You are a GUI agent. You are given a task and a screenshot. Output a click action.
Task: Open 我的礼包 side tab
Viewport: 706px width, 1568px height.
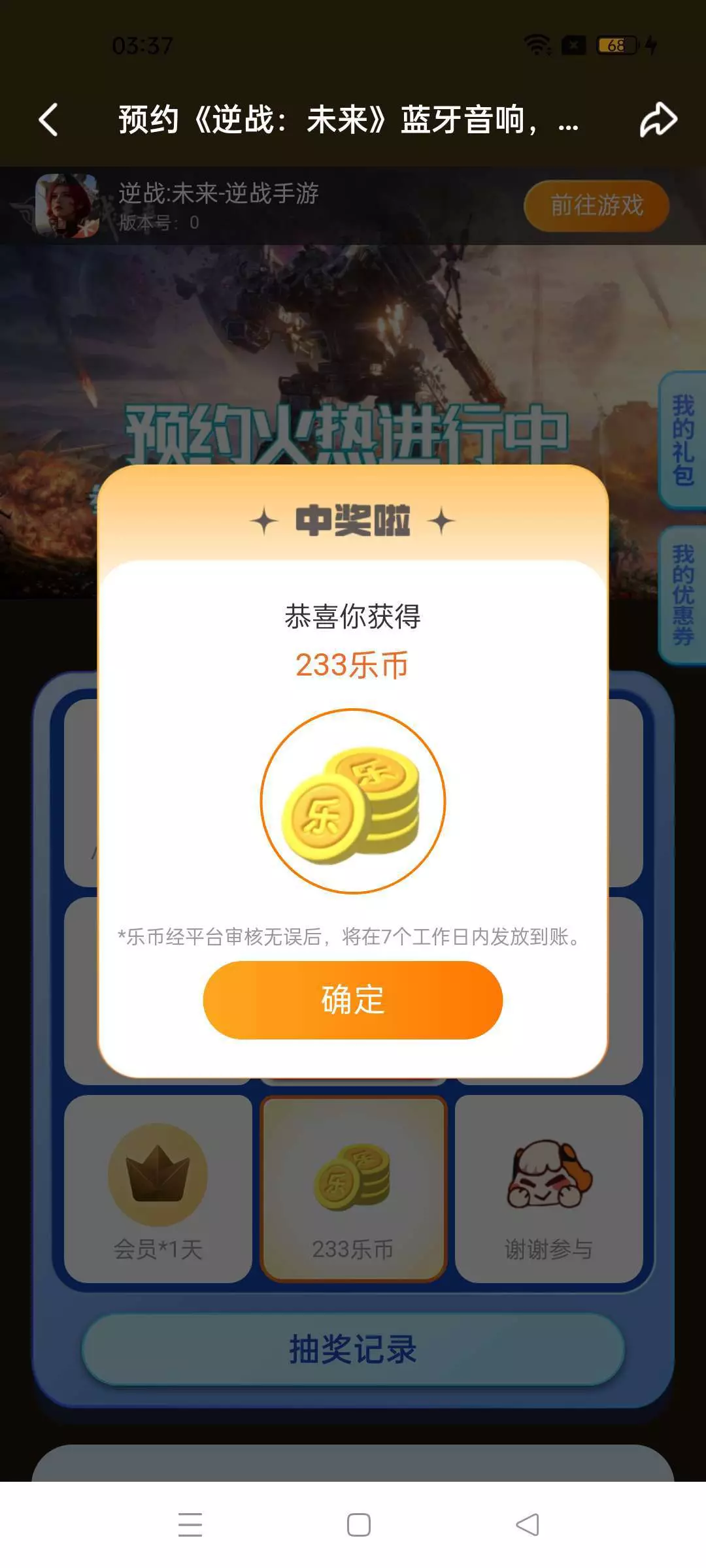pos(682,440)
